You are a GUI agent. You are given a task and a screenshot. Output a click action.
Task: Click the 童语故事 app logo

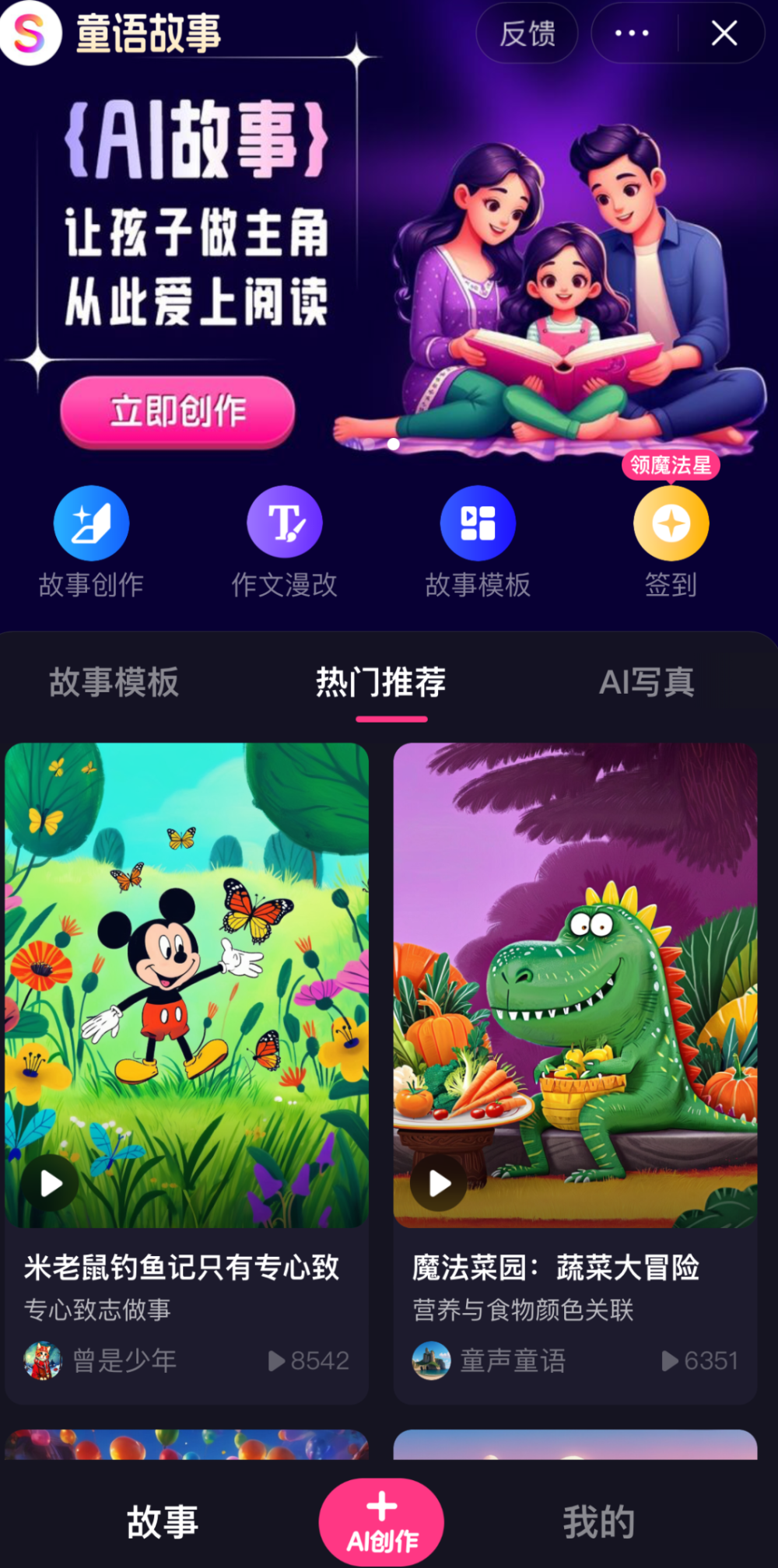(31, 33)
